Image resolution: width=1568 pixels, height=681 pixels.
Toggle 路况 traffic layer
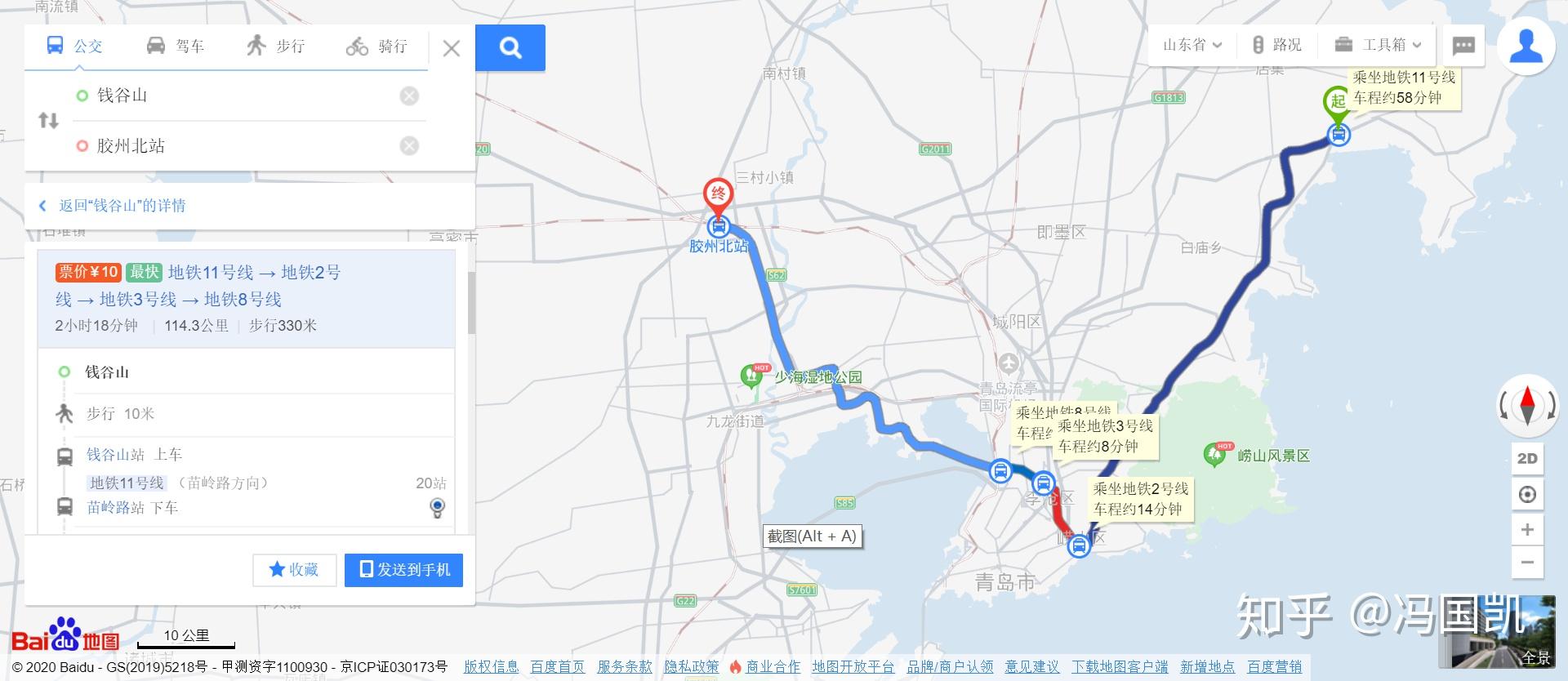point(1277,45)
